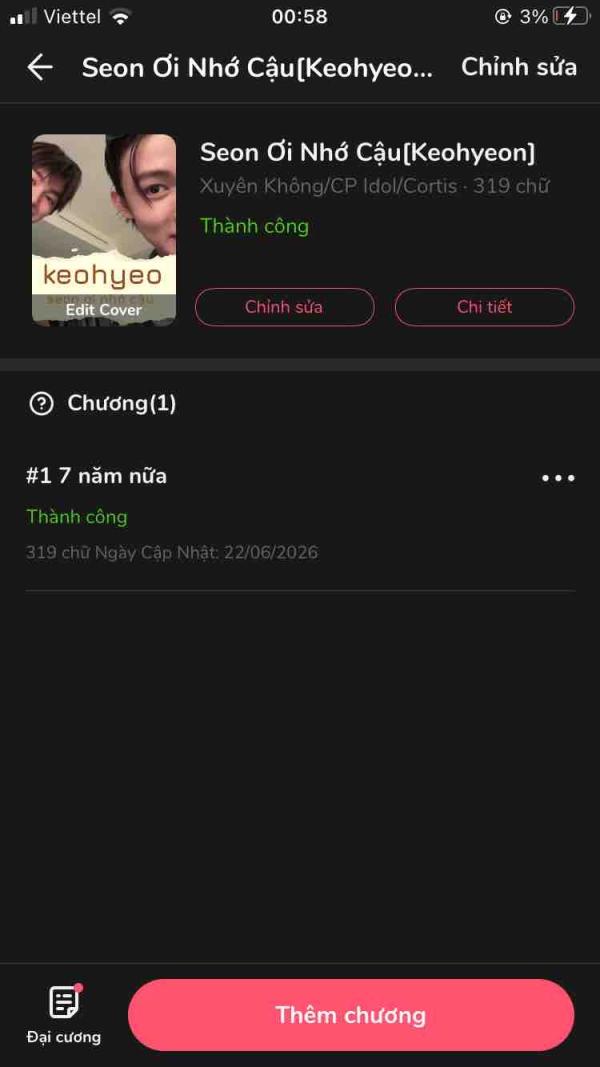Open options for chapter 7 năm nữa
This screenshot has height=1067, width=600.
point(558,478)
